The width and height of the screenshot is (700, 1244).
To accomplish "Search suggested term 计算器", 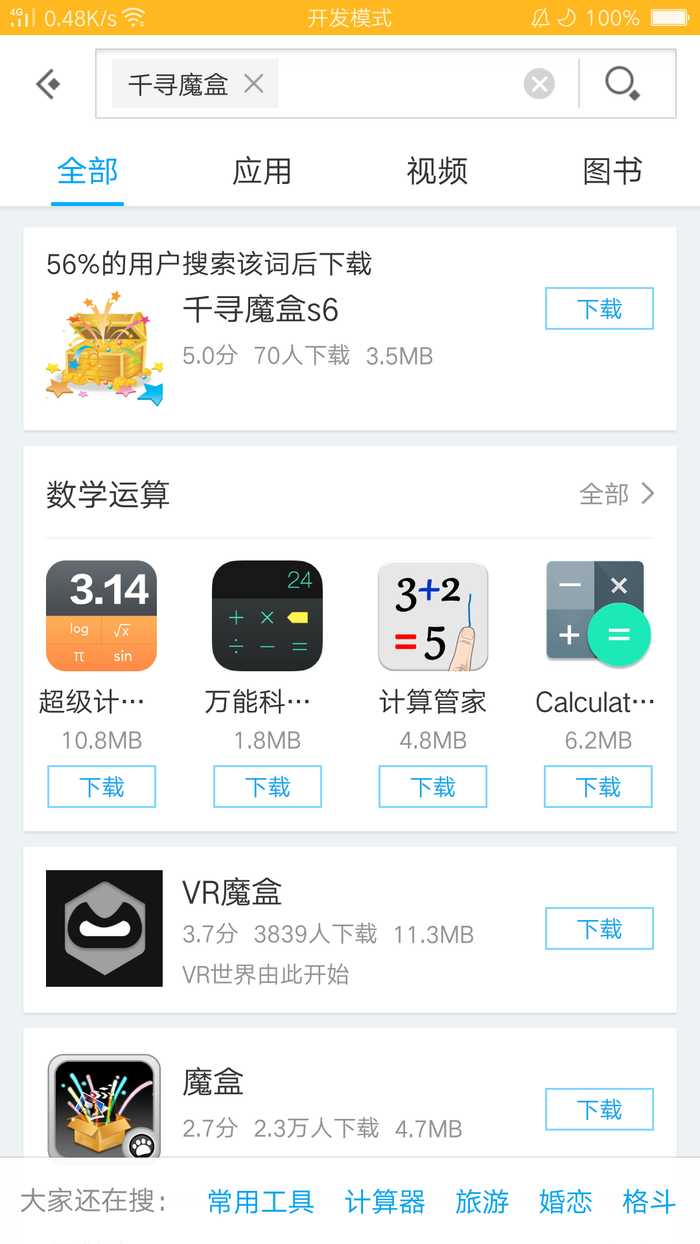I will (385, 1201).
